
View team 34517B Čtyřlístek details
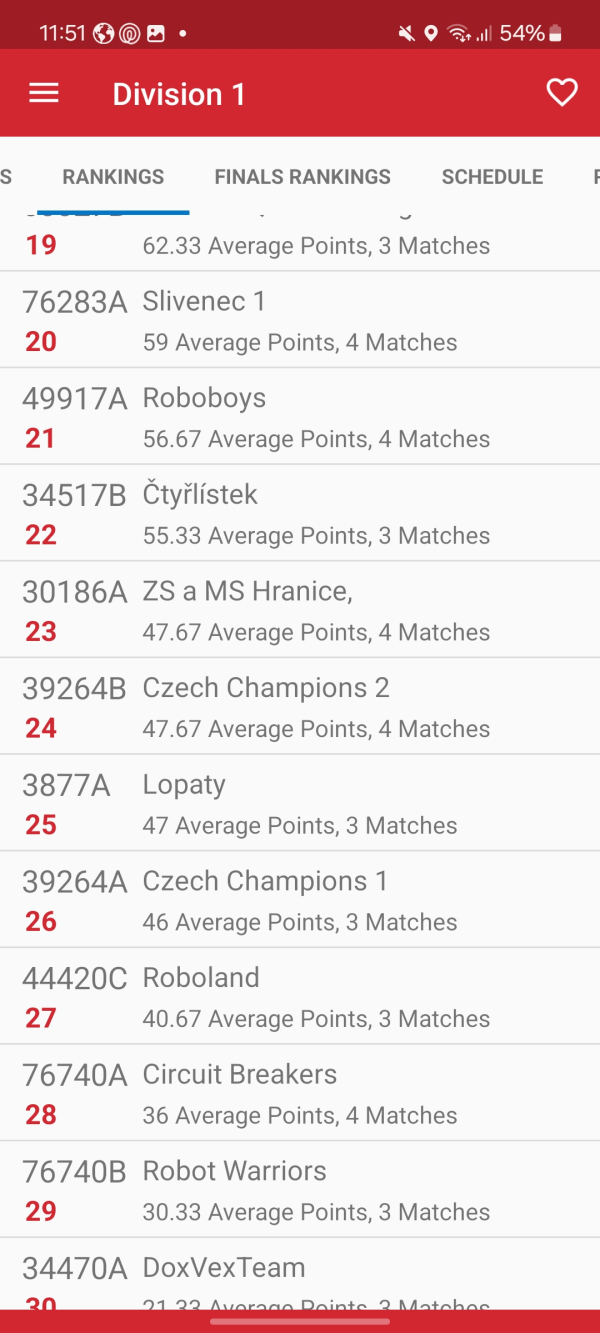click(300, 514)
